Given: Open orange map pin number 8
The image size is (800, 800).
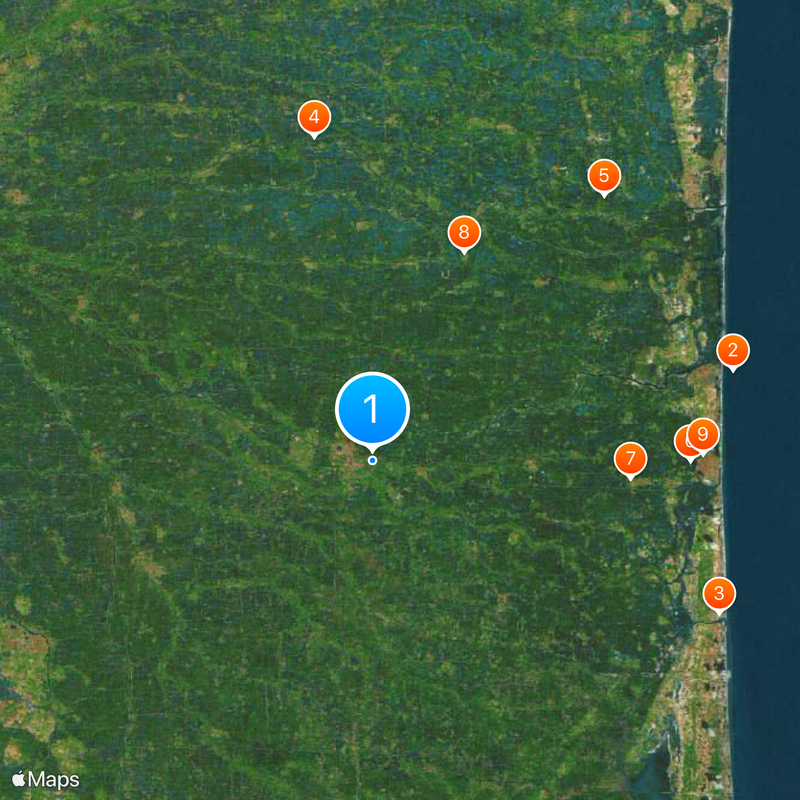Looking at the screenshot, I should [463, 233].
